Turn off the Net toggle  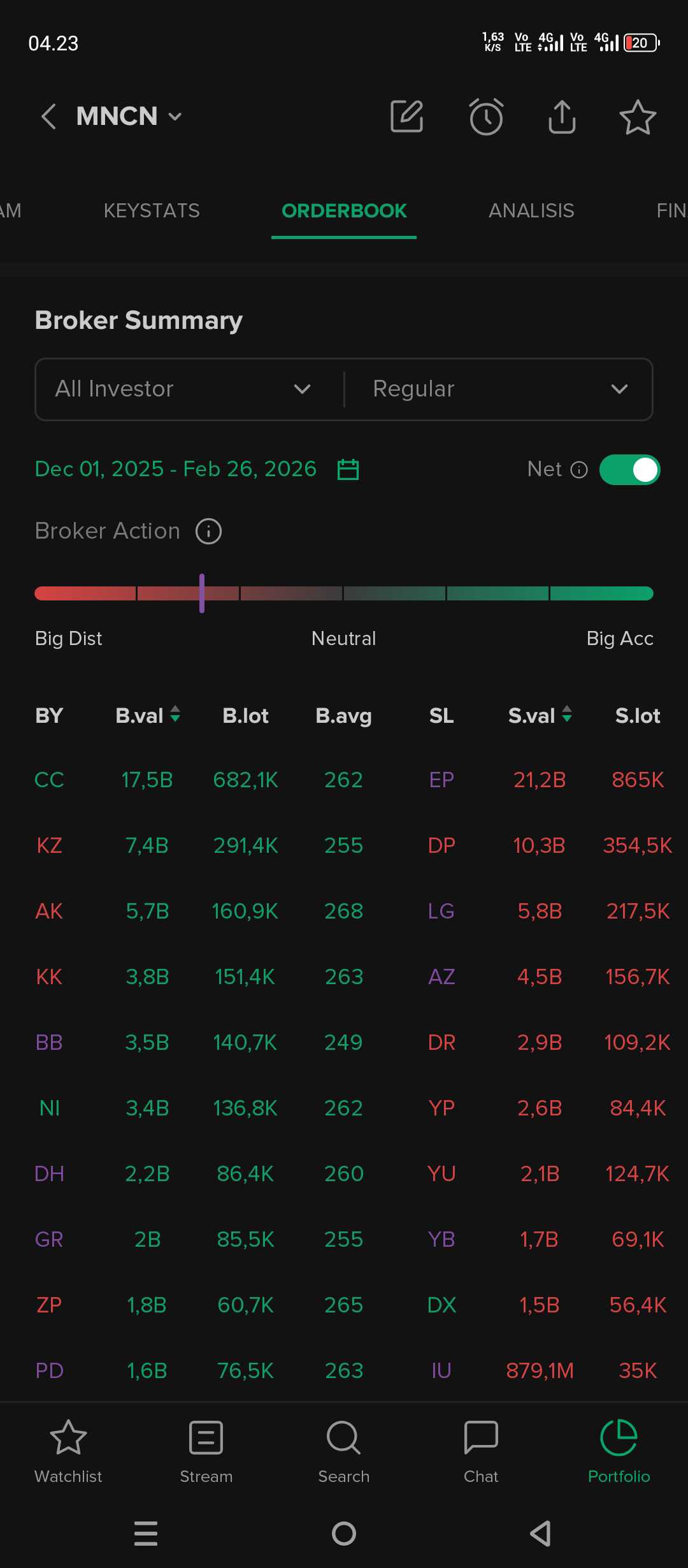(629, 470)
